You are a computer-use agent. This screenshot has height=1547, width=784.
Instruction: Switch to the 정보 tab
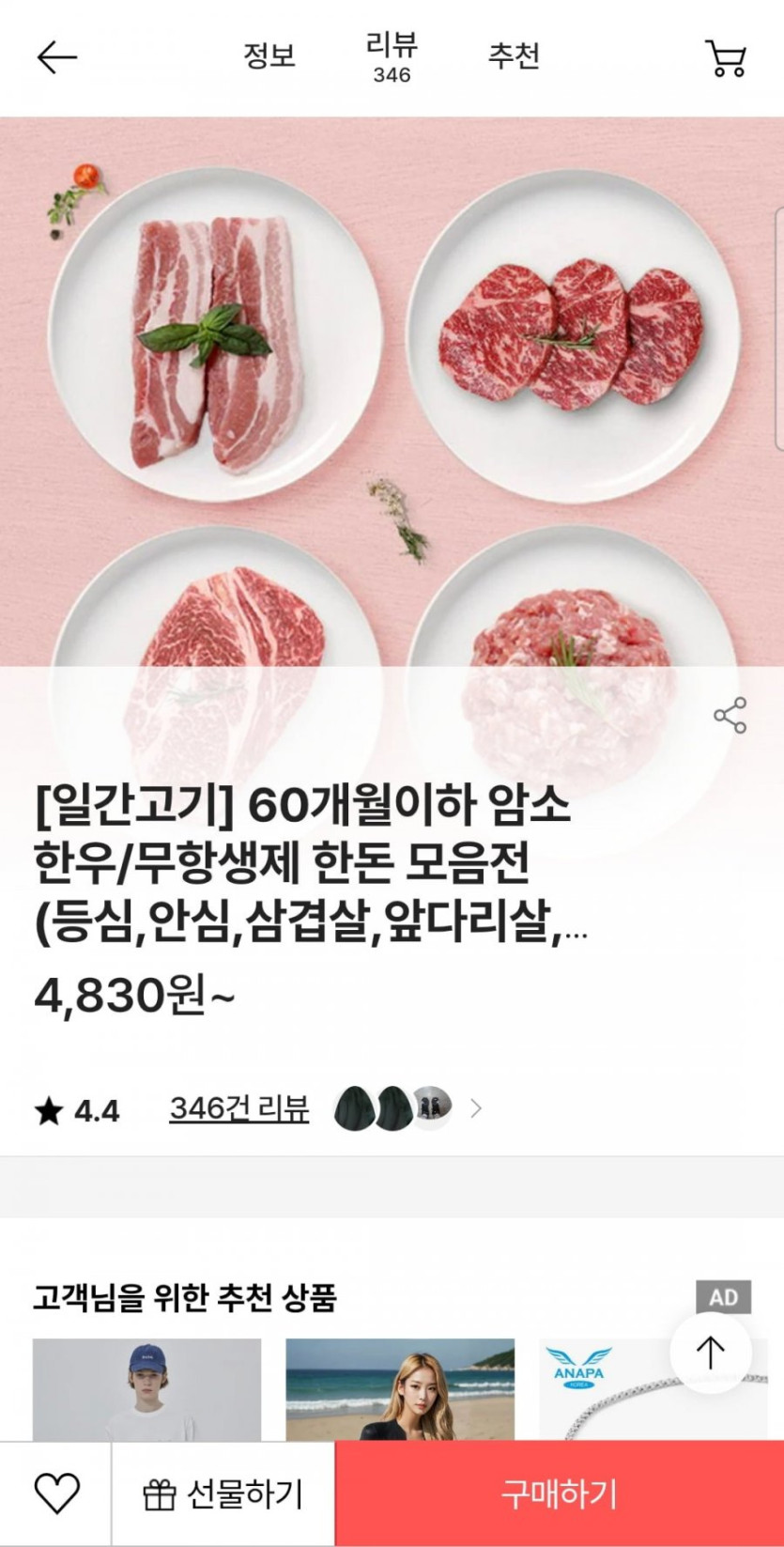click(269, 56)
